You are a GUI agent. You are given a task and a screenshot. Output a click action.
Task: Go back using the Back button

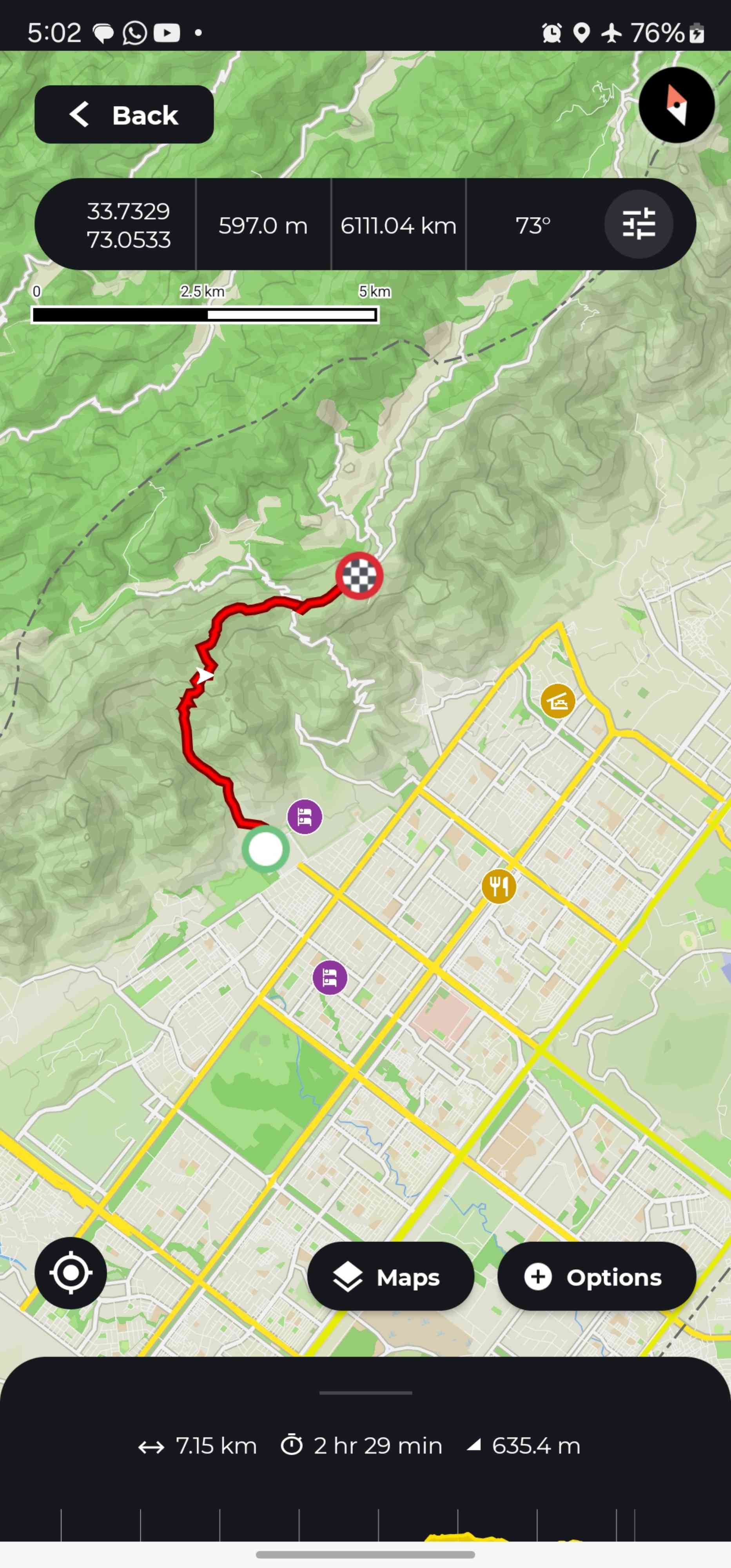point(124,114)
